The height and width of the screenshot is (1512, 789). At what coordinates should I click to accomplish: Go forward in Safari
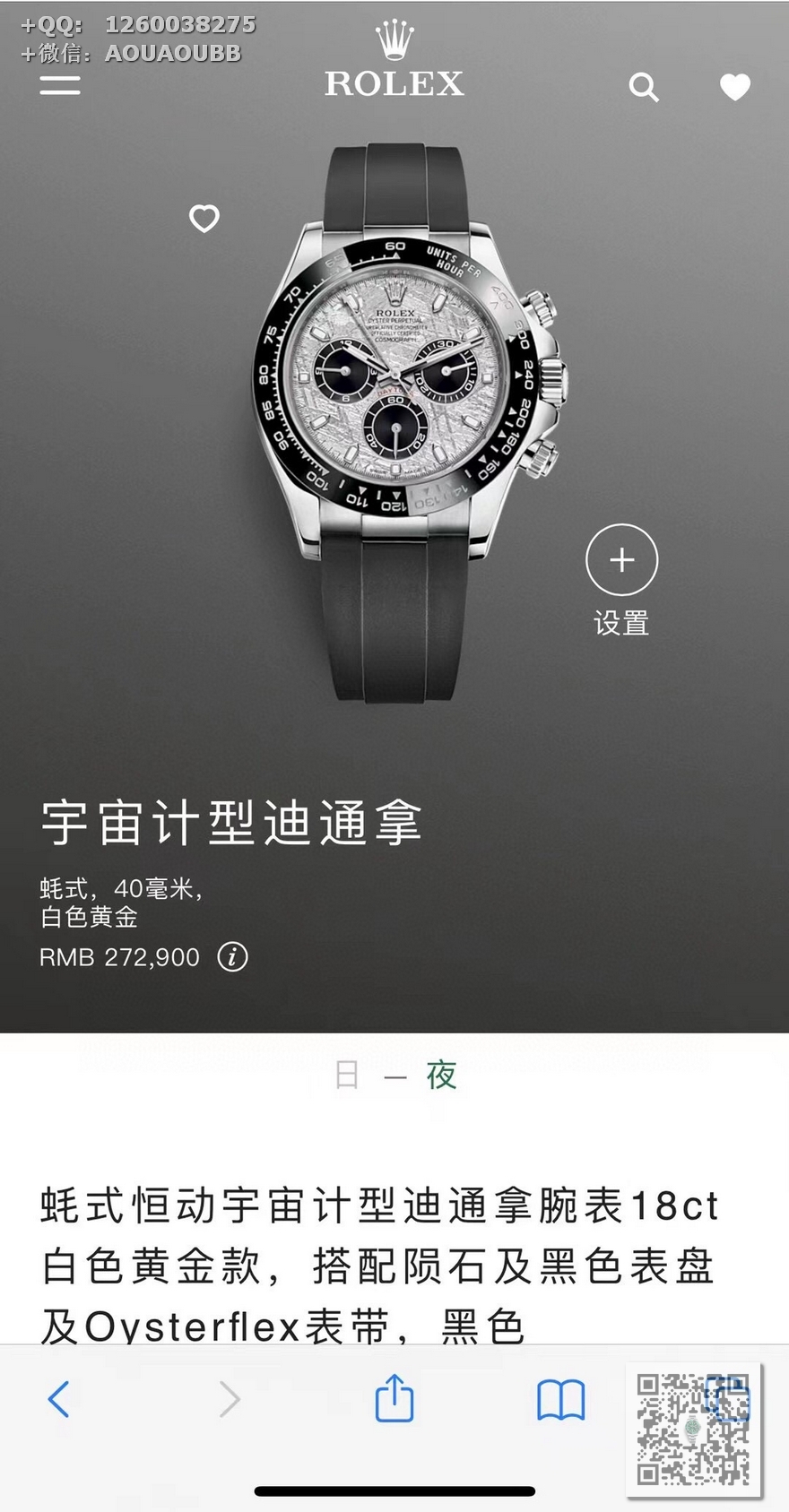click(x=230, y=1398)
